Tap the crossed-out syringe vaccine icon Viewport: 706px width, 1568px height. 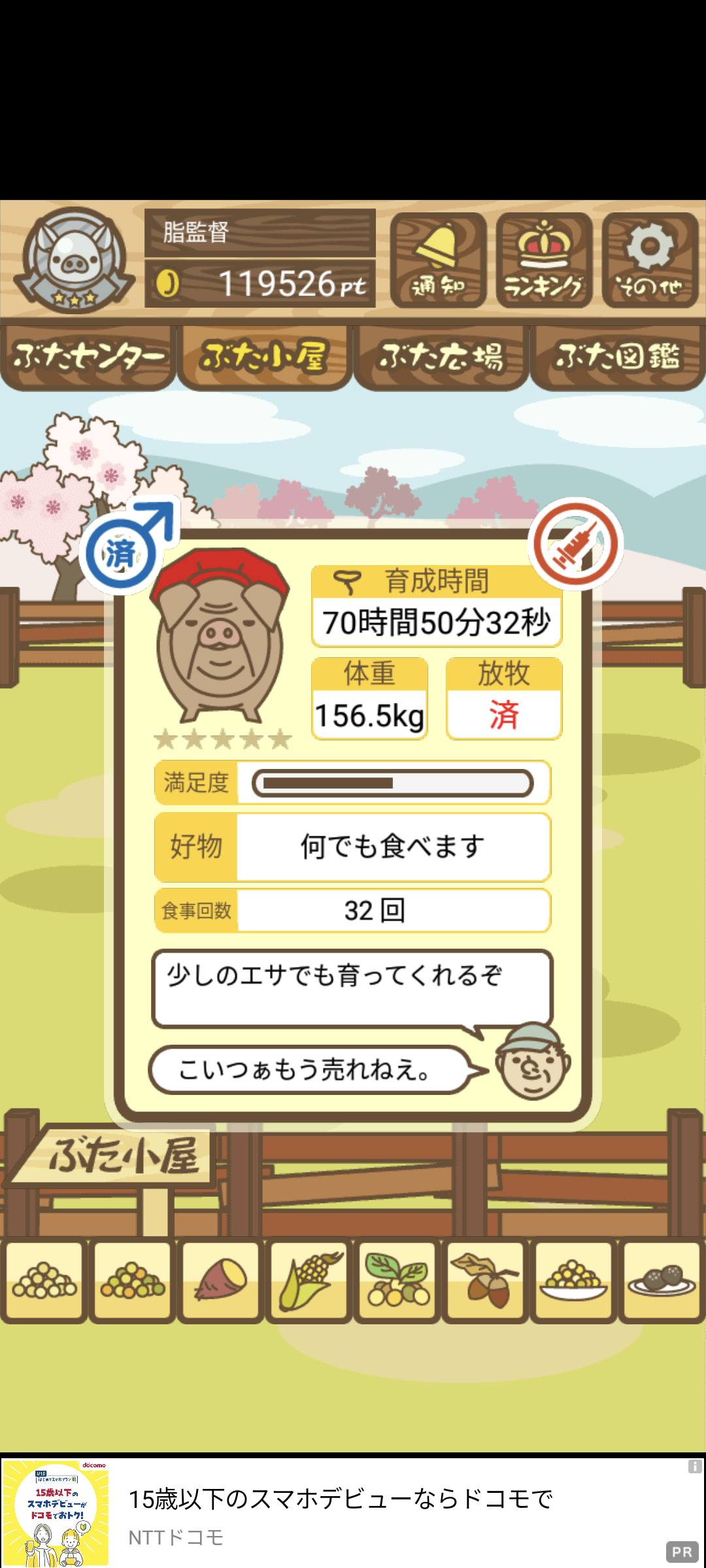pos(575,544)
